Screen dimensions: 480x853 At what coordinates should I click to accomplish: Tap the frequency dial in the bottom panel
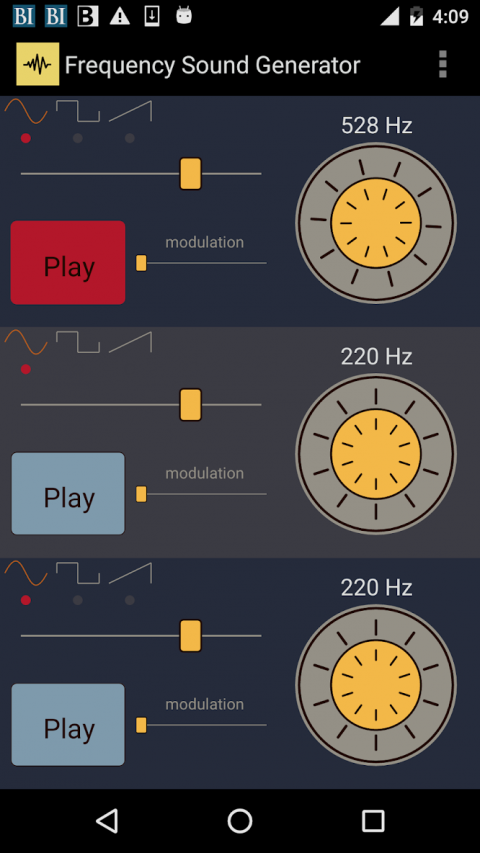[x=376, y=685]
